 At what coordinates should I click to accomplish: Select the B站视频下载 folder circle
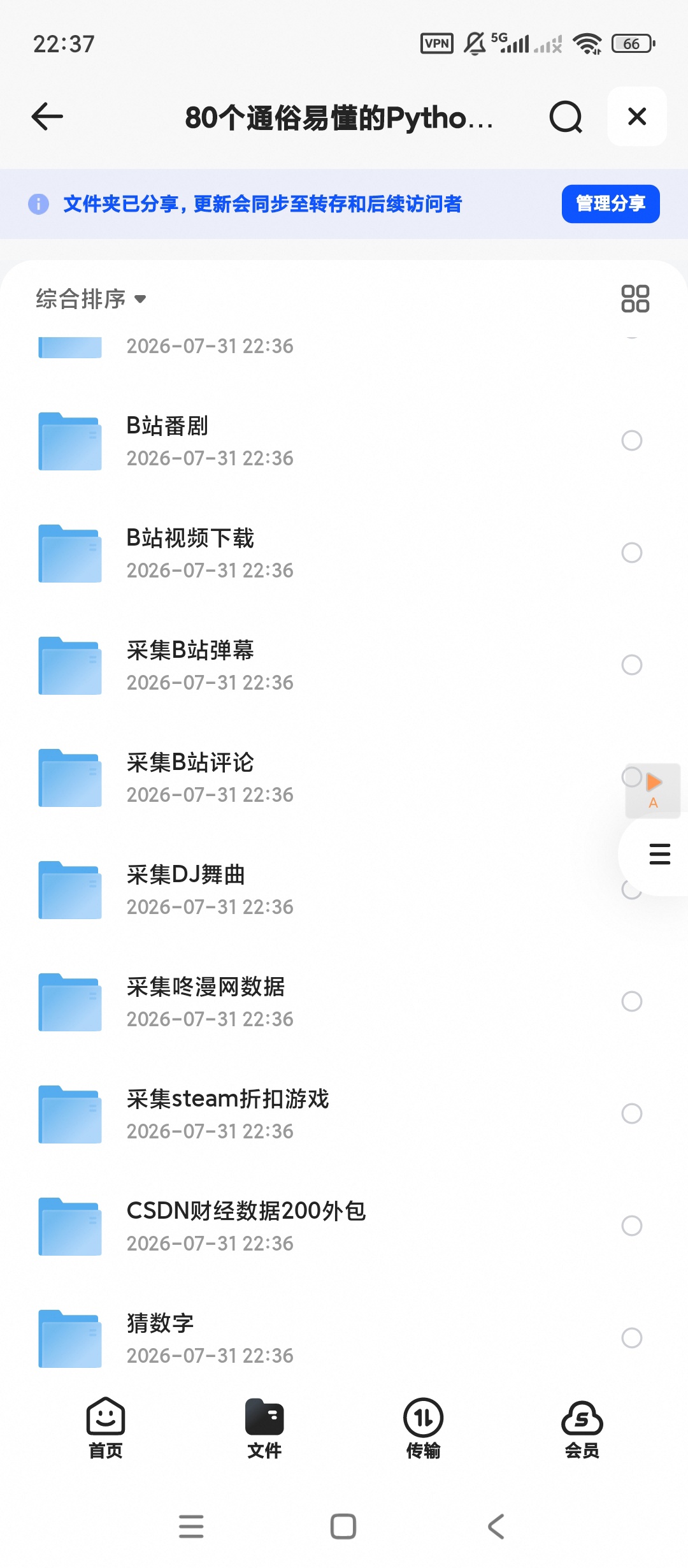pos(632,553)
